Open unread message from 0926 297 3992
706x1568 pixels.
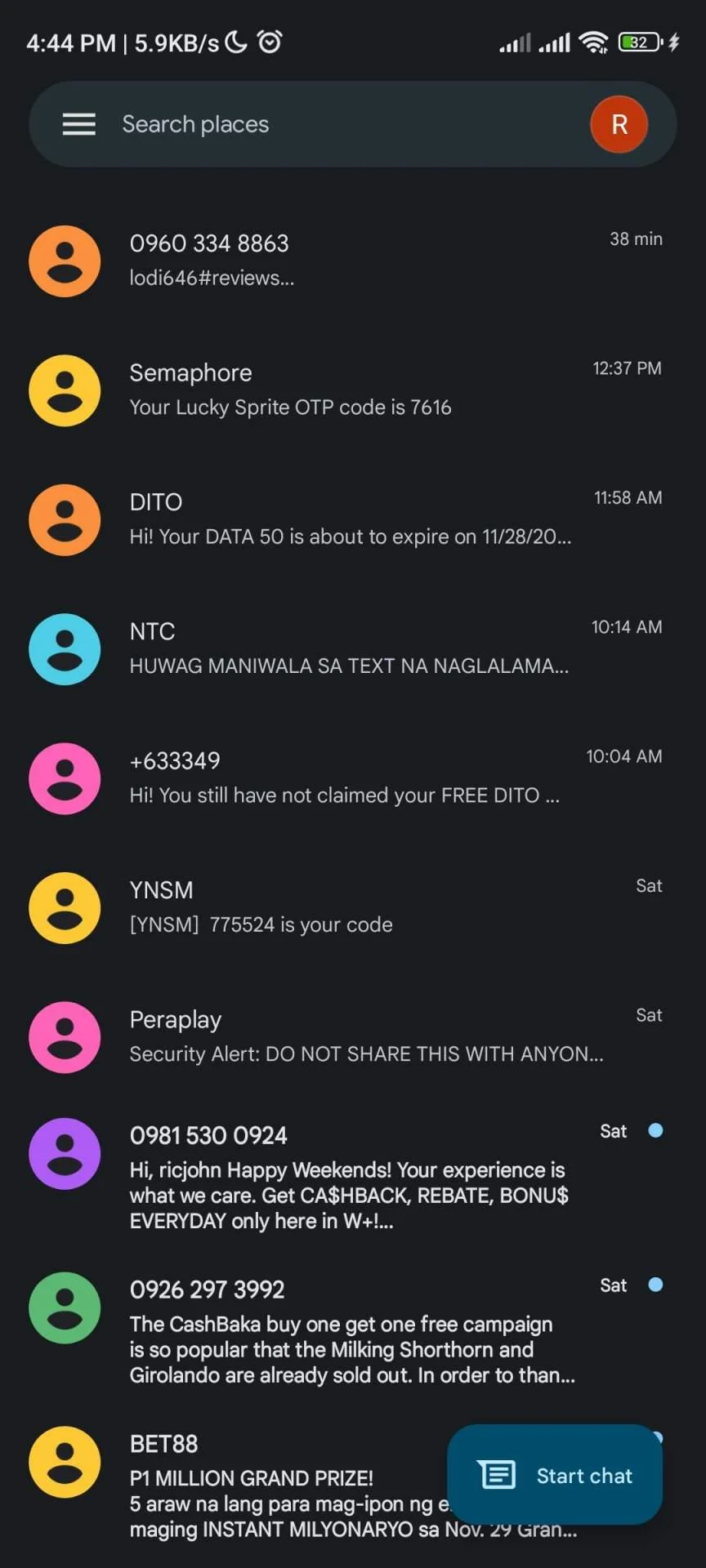coord(353,1332)
